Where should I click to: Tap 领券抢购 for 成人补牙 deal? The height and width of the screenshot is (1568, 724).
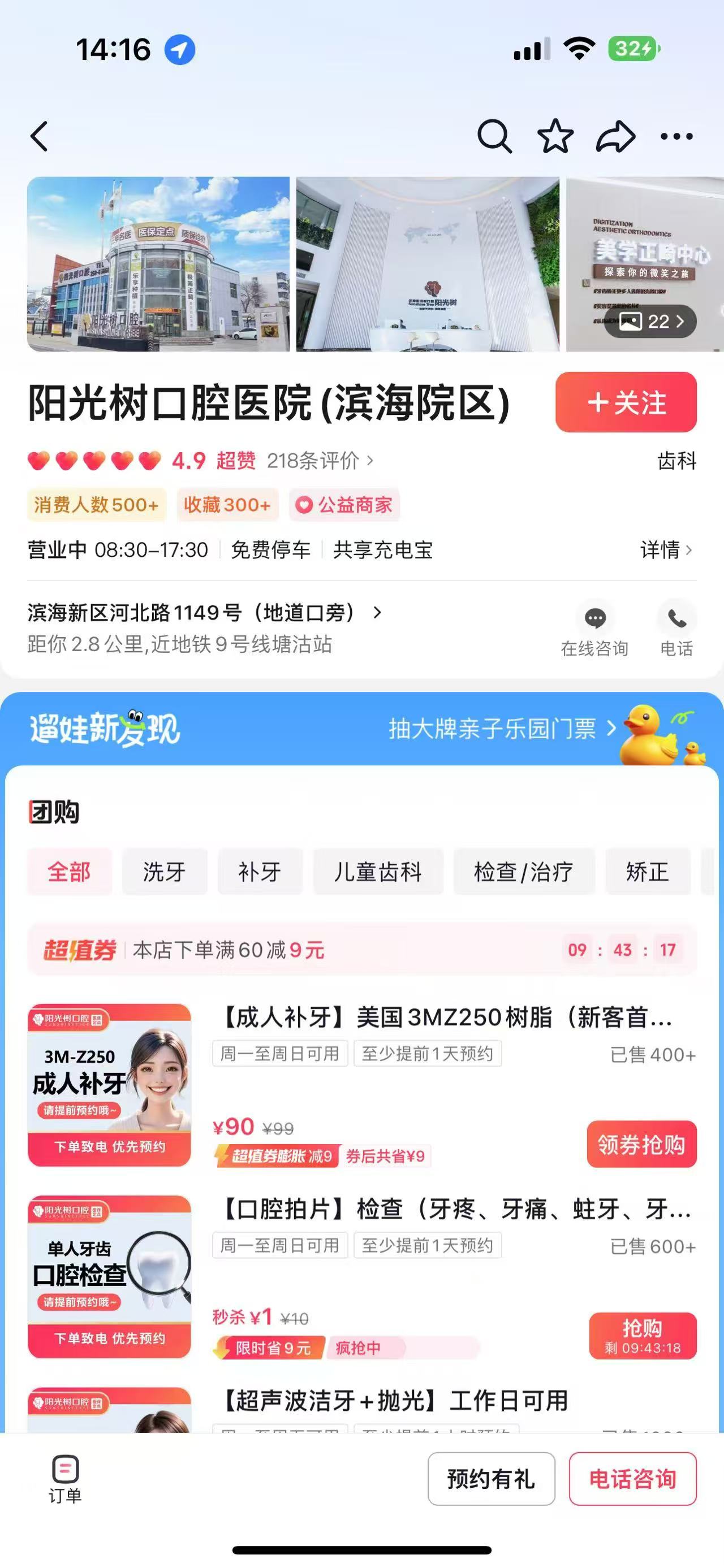[641, 1145]
